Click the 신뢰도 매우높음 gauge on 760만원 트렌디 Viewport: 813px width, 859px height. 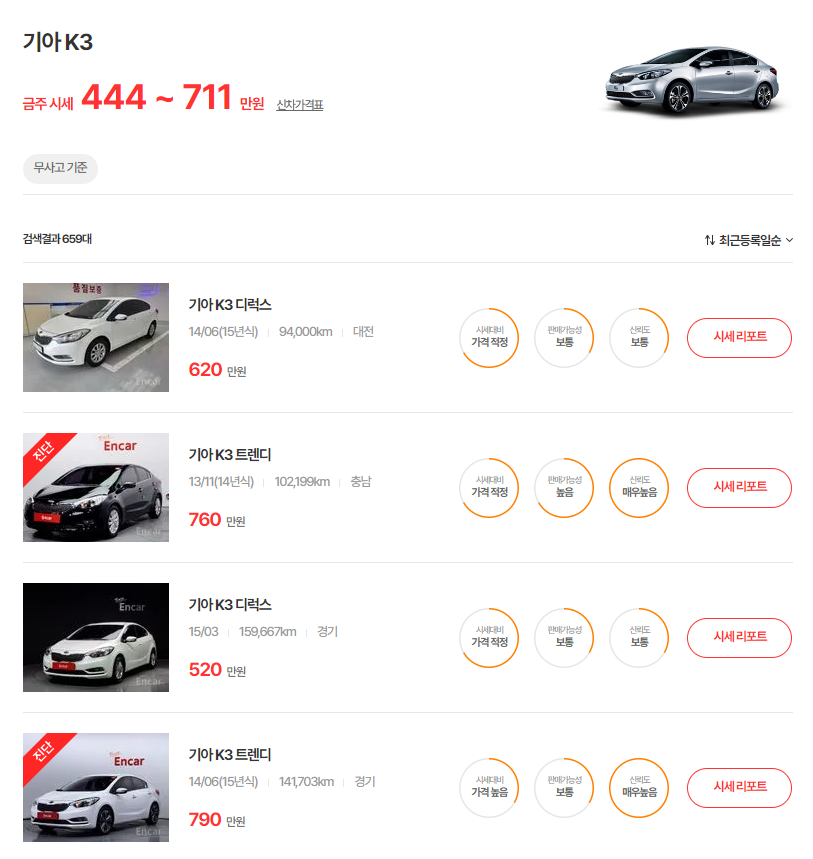click(639, 488)
